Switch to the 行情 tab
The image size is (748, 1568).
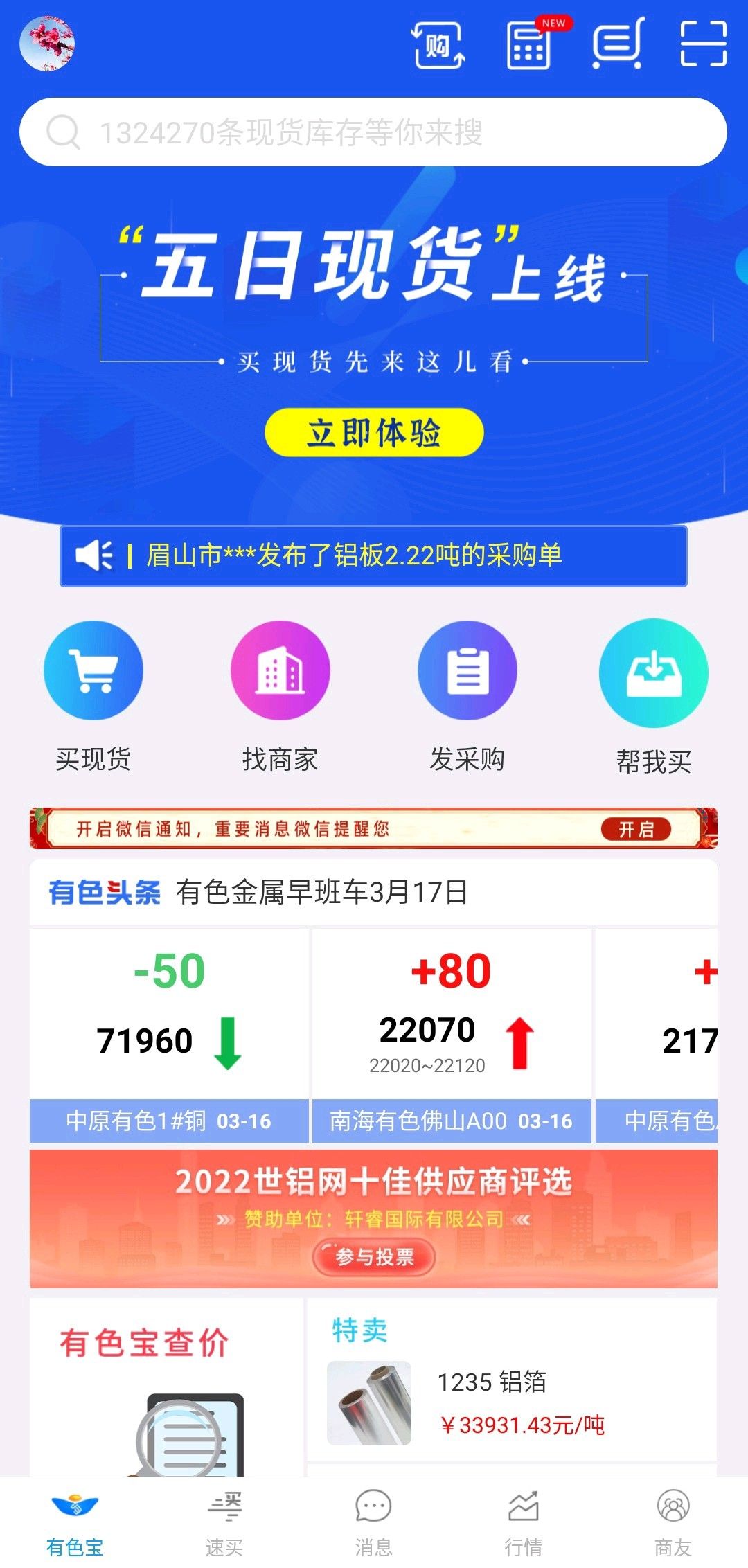pyautogui.click(x=524, y=1522)
